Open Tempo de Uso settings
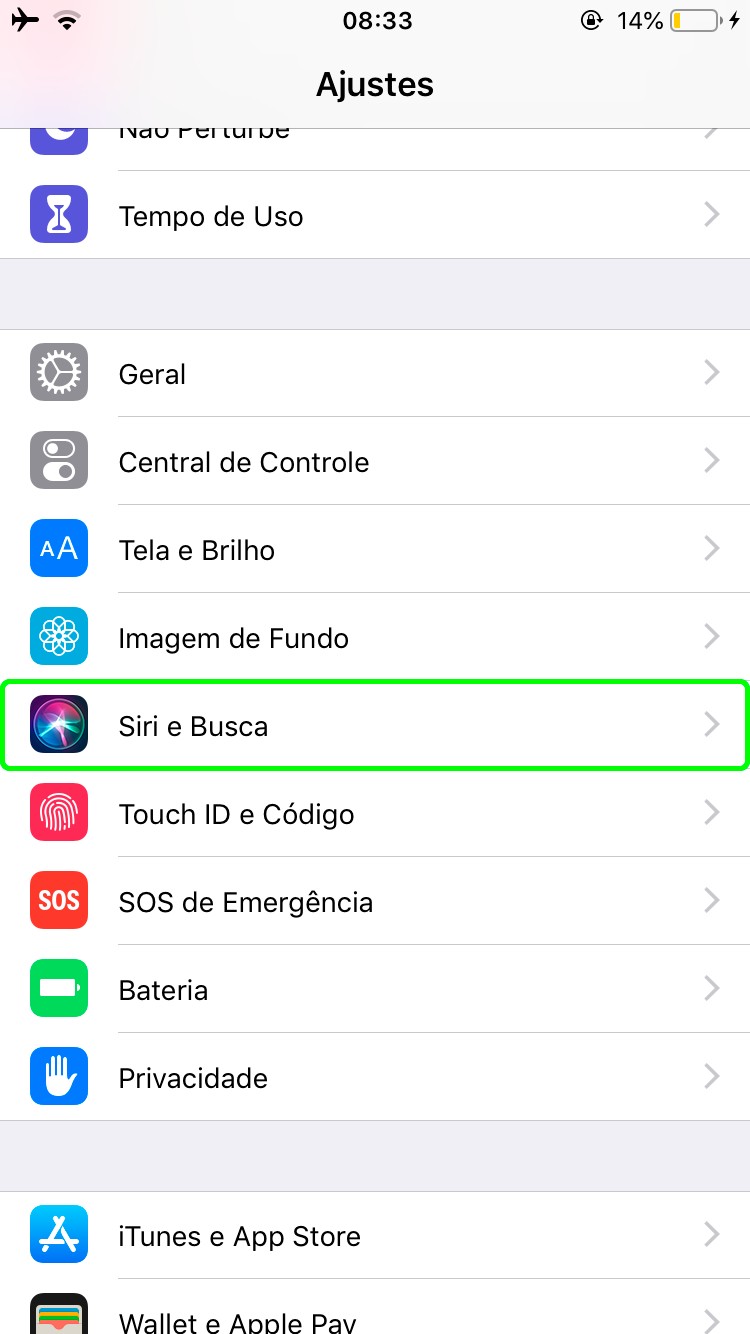This screenshot has height=1334, width=750. (x=375, y=216)
